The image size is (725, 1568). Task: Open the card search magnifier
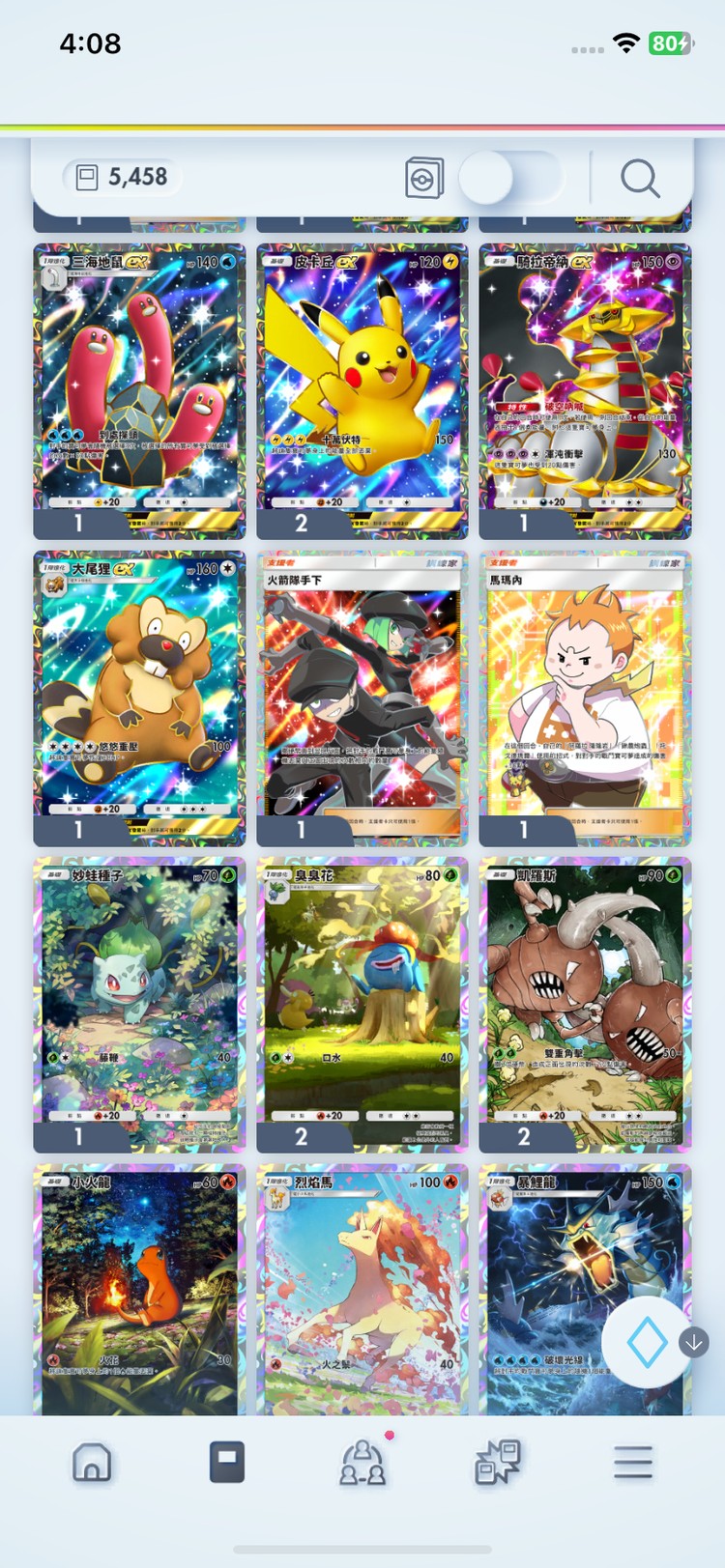(x=640, y=179)
